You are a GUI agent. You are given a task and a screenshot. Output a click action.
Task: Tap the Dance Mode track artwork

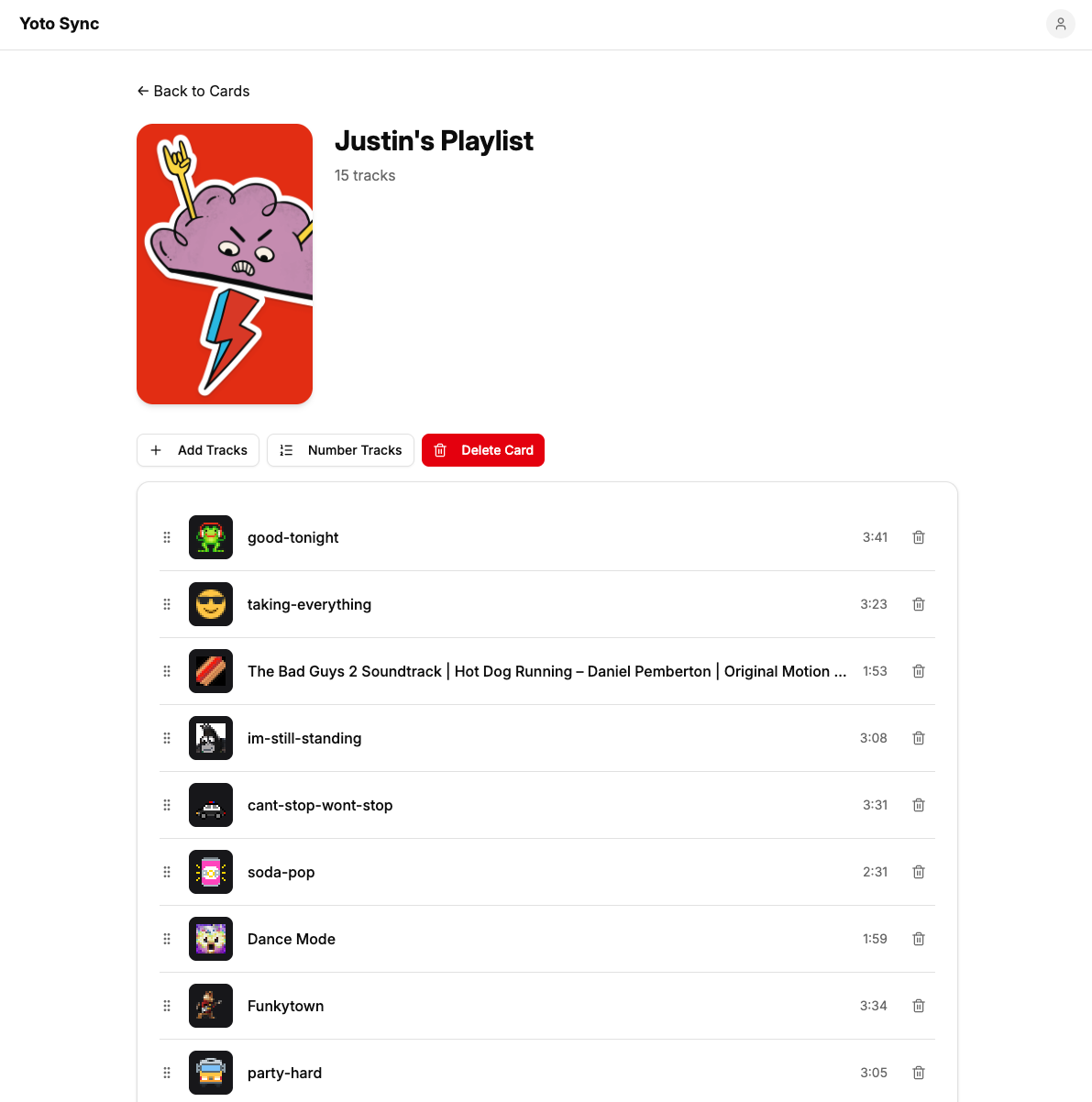pyautogui.click(x=211, y=939)
